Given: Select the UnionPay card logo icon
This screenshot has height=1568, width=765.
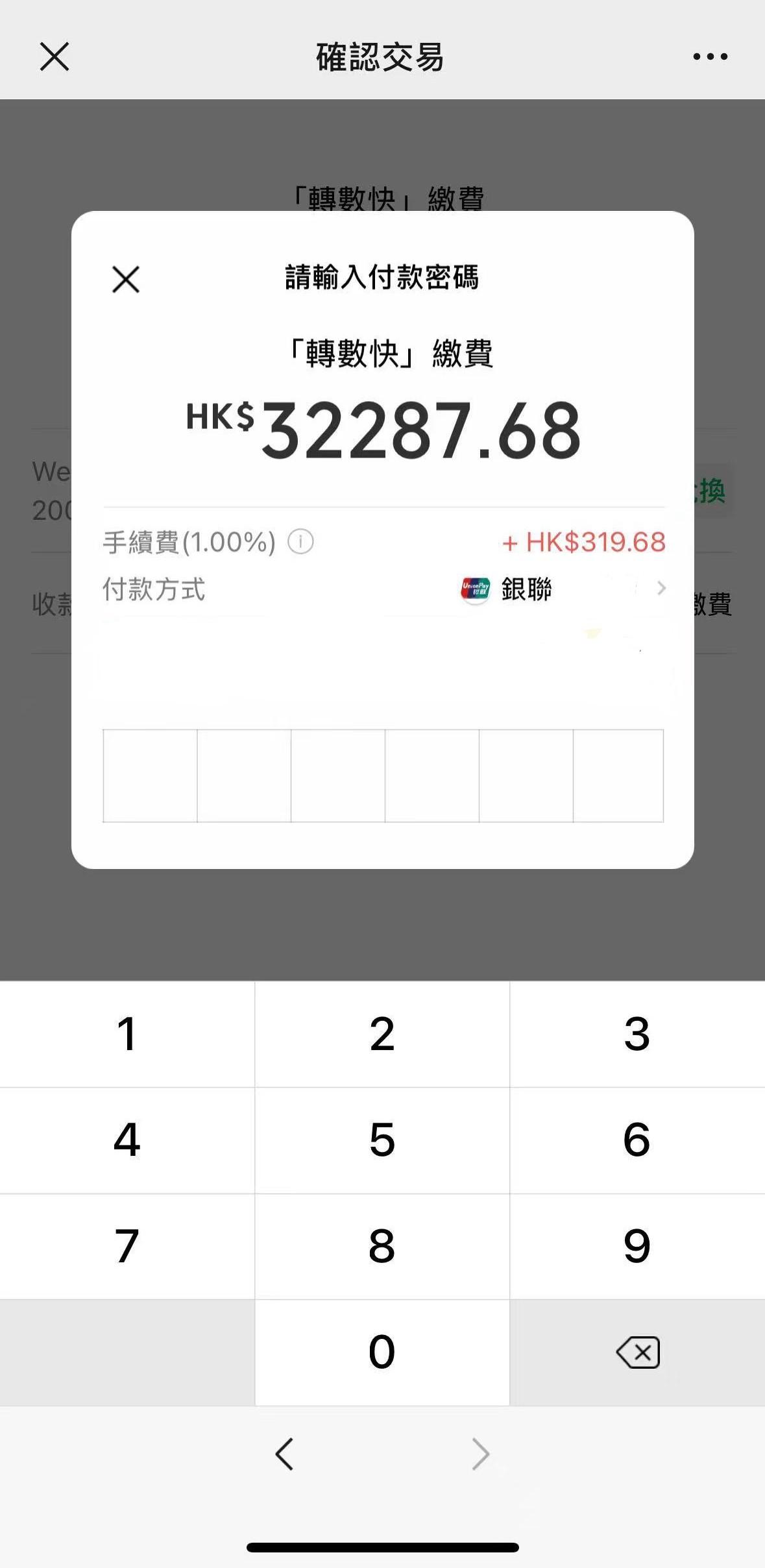Looking at the screenshot, I should click(x=476, y=589).
